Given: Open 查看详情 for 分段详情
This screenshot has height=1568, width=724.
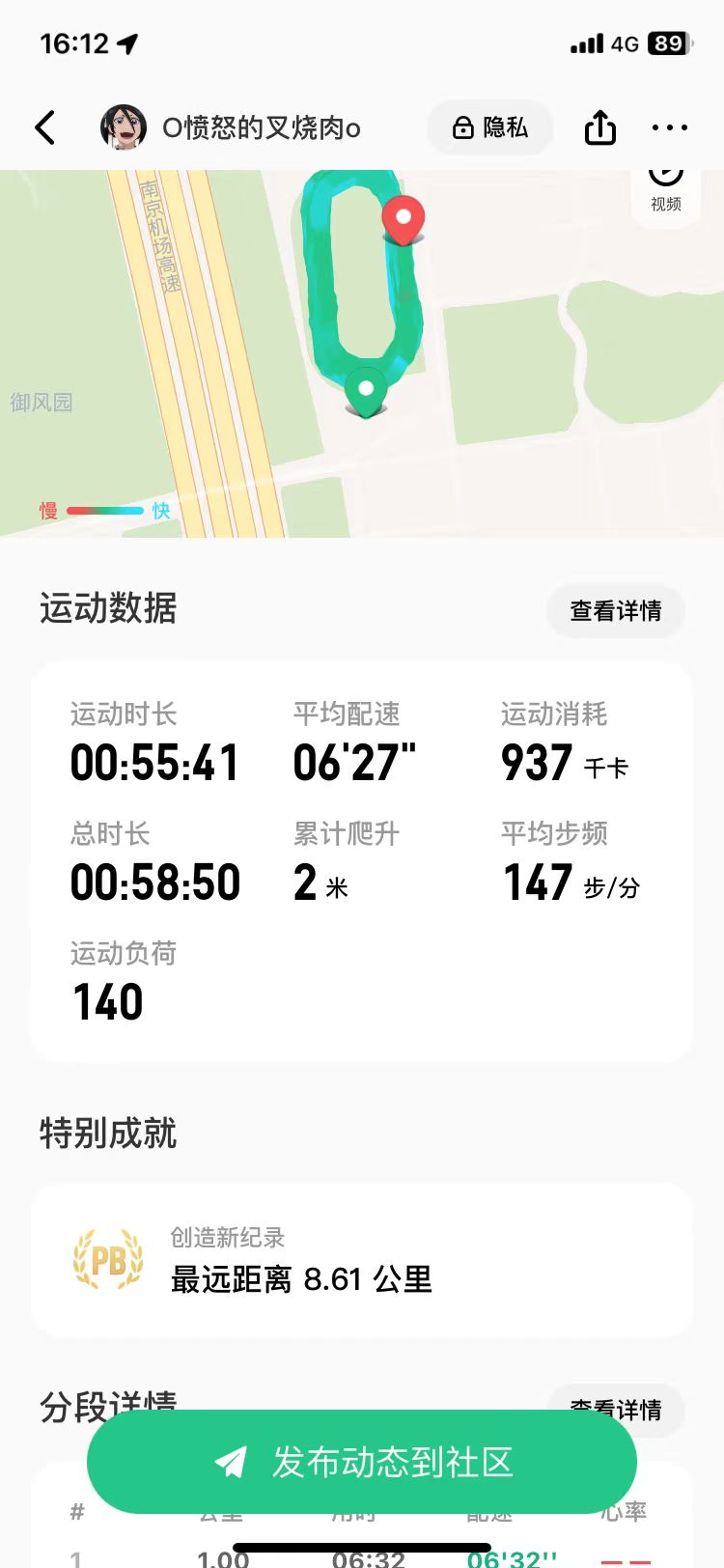Looking at the screenshot, I should 615,1410.
